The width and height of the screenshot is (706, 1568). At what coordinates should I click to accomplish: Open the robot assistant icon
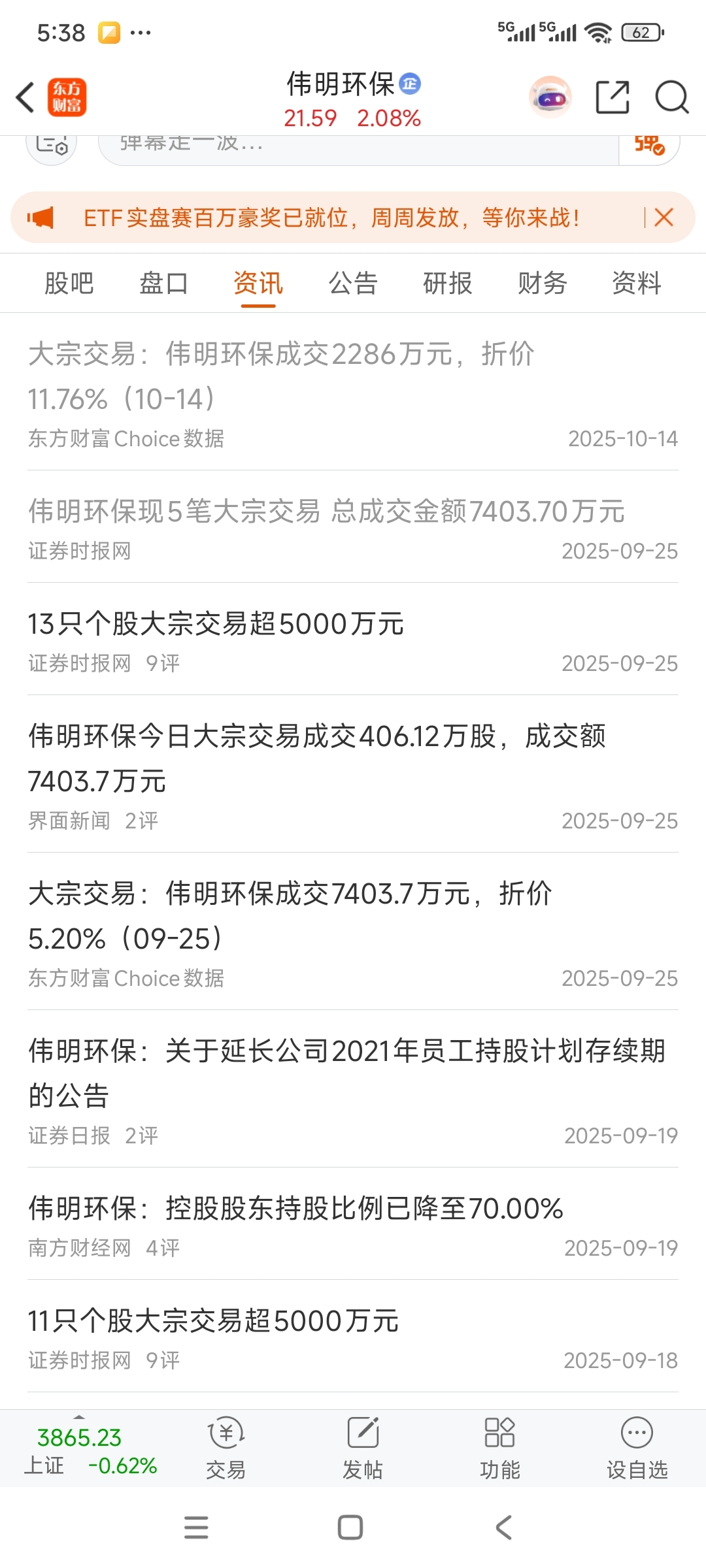click(x=550, y=98)
